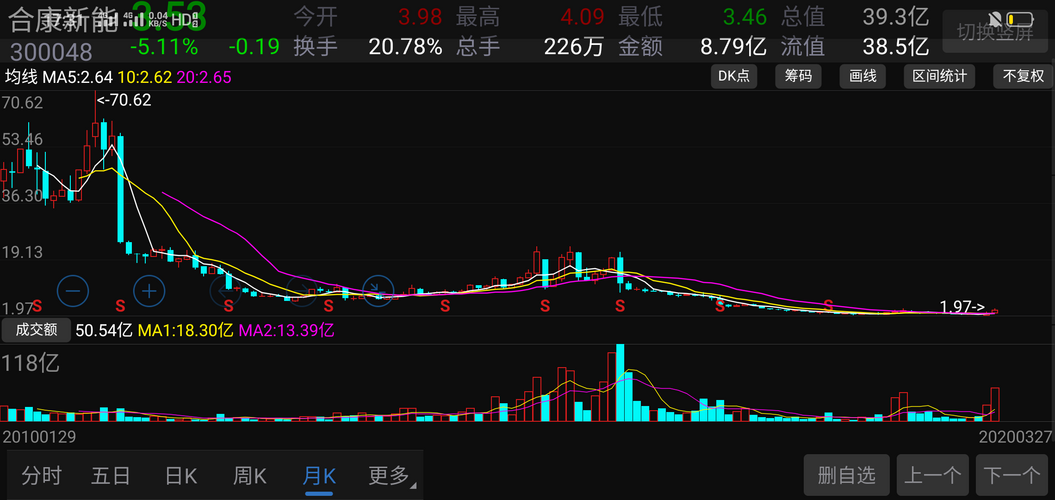This screenshot has width=1055, height=500.
Task: Zoom out the chart with the minus icon
Action: (x=72, y=291)
